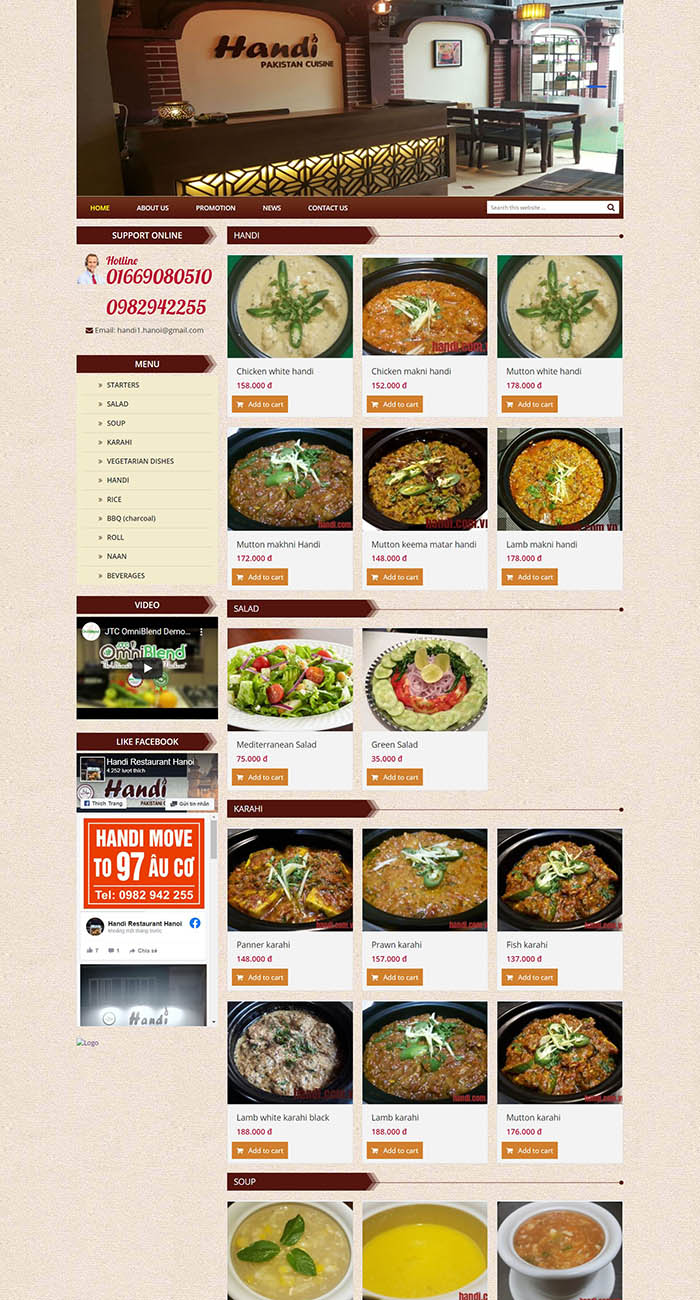Open the Fish karahi dish photo

pos(559,879)
